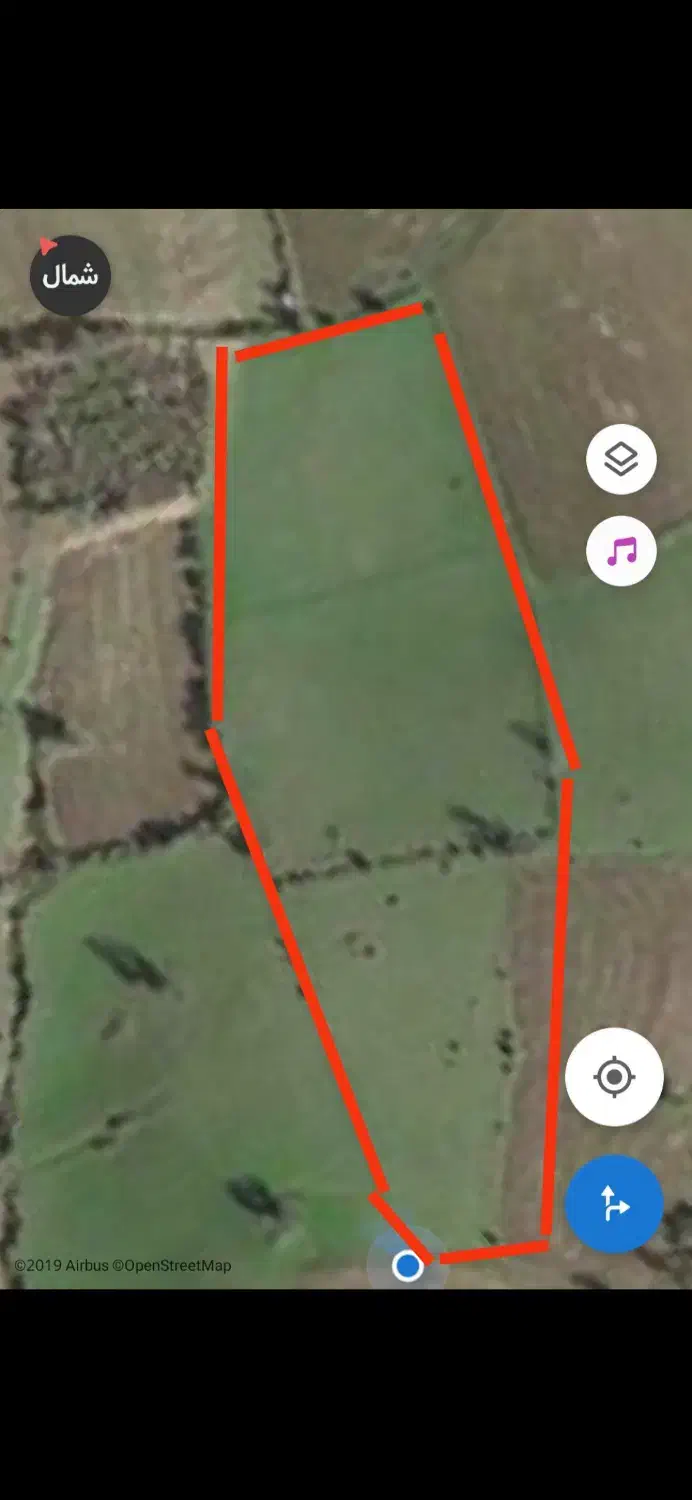Start routing with the blue directions button
Screen dimensions: 692x1500
(x=613, y=1204)
